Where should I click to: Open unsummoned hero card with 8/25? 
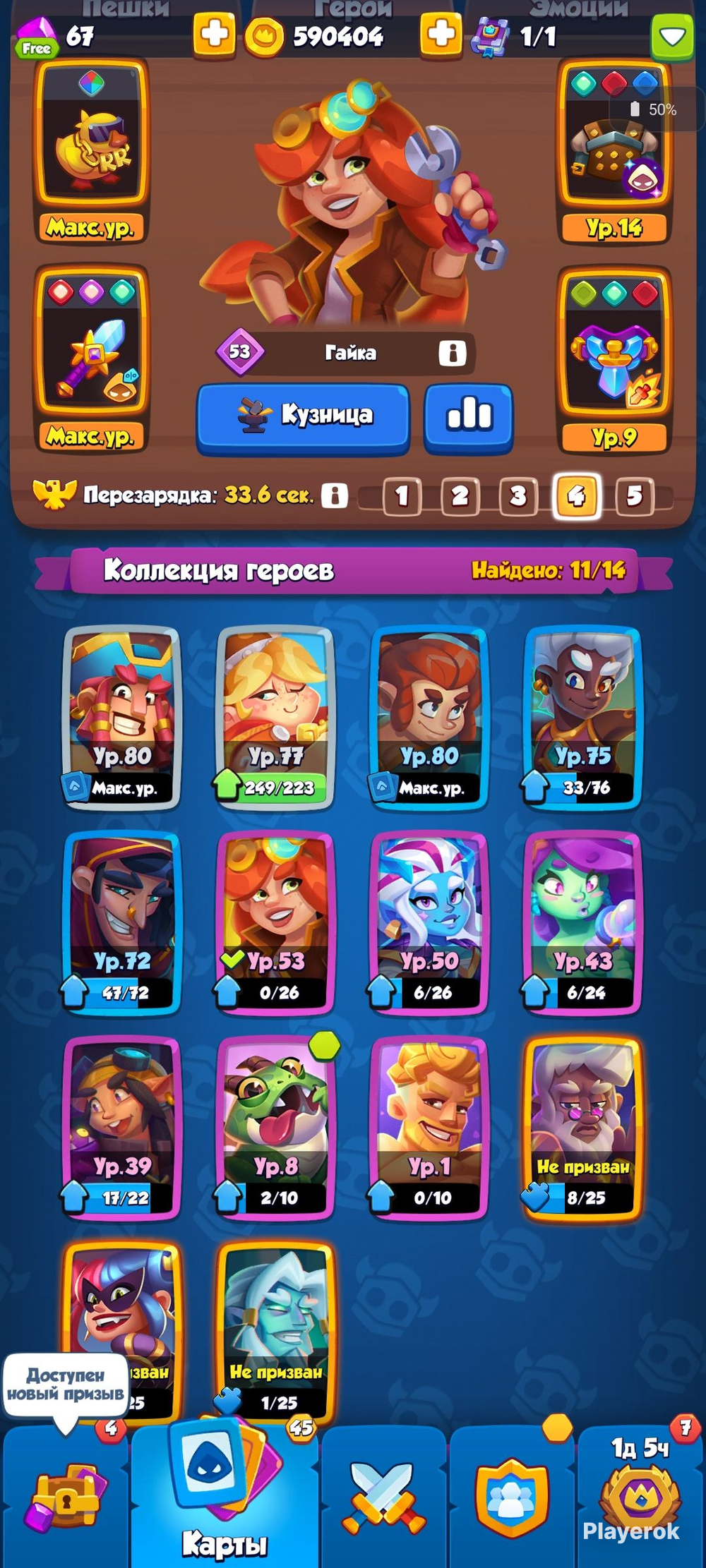pos(582,1128)
